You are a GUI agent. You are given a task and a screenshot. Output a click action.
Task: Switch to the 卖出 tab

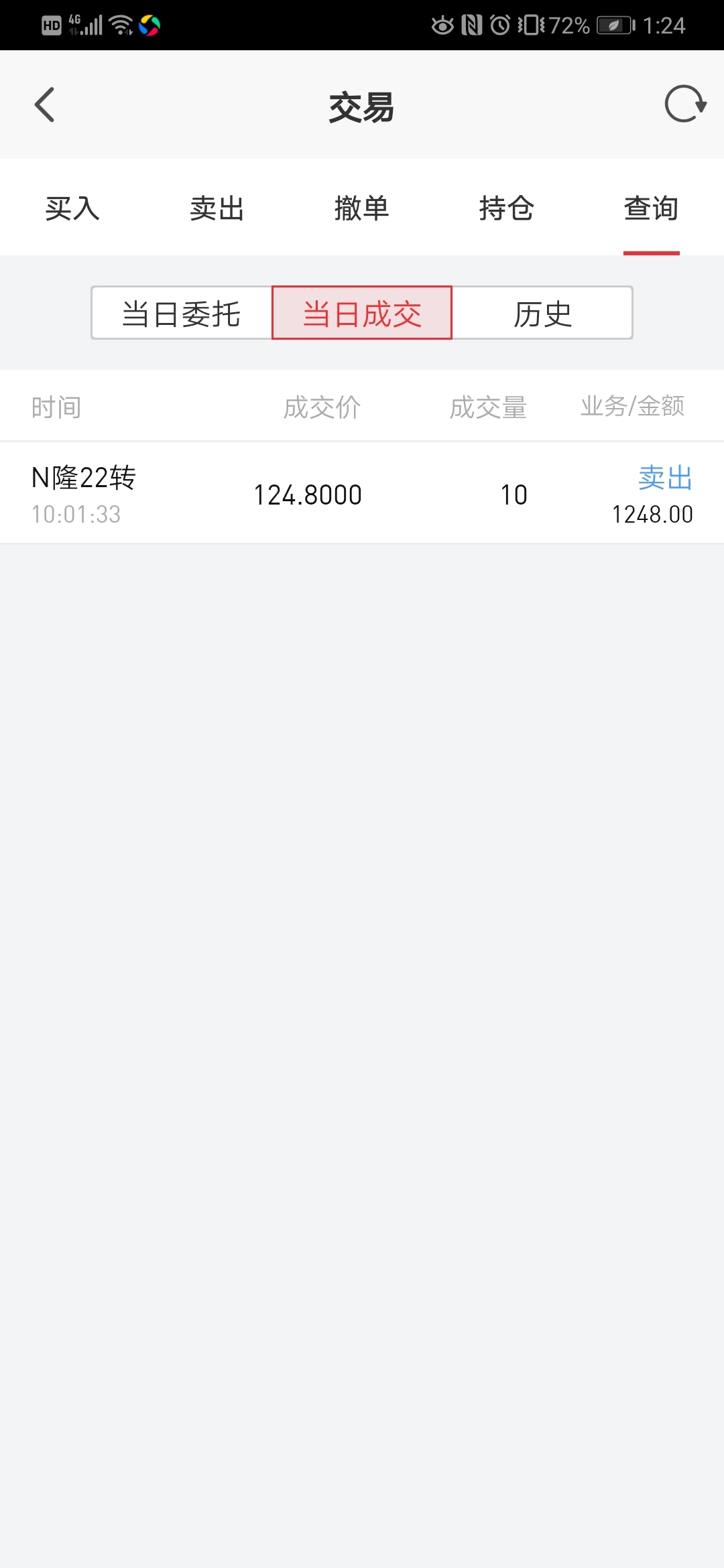click(217, 208)
